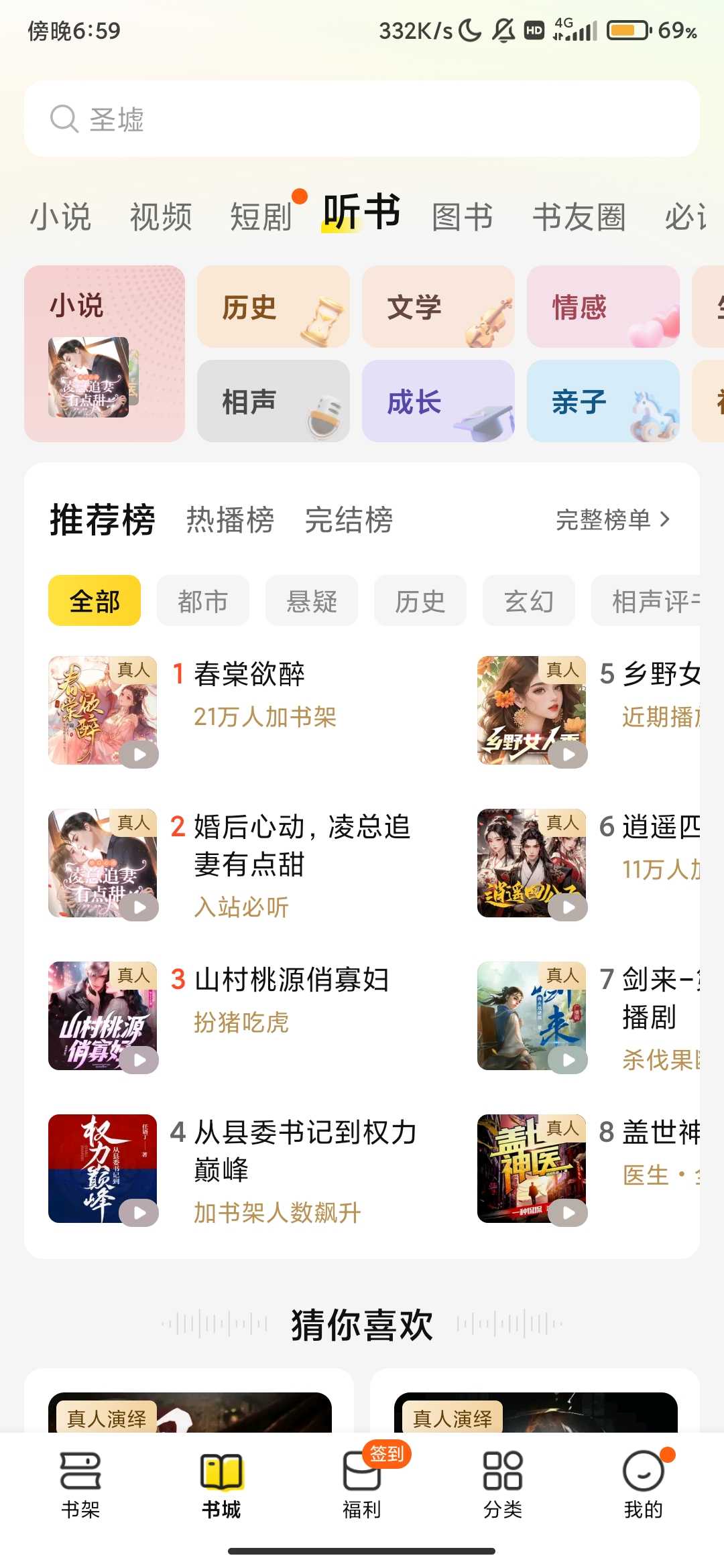This screenshot has height=1568, width=724.
Task: Open the 亲子 audiobook category card
Action: [x=603, y=401]
